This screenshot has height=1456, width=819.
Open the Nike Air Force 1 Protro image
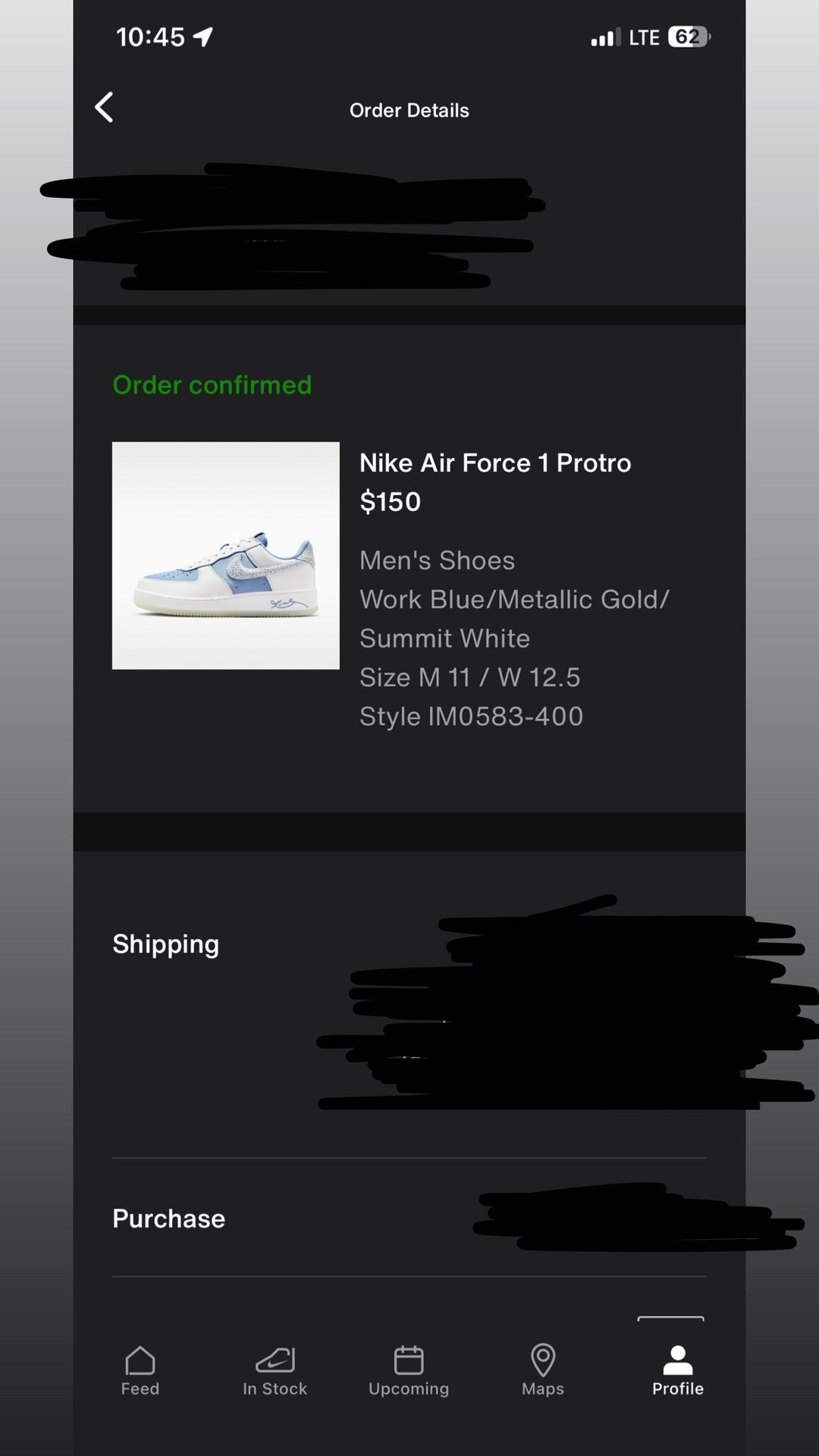(x=226, y=555)
